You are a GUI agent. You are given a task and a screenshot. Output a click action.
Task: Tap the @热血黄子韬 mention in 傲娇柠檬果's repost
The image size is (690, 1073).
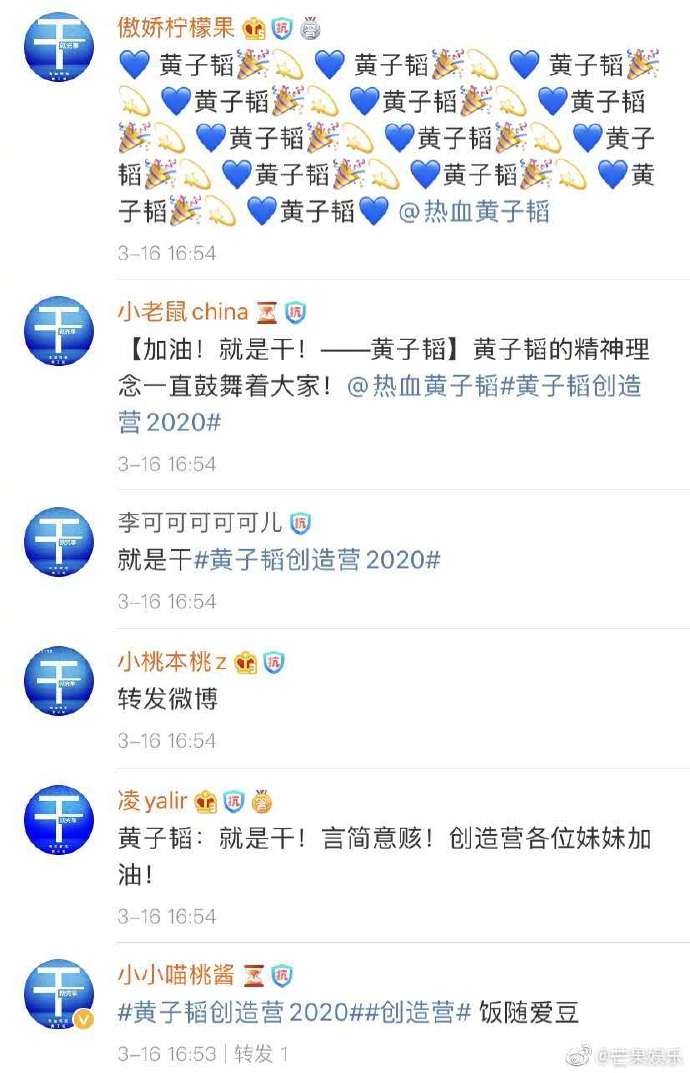pos(474,212)
